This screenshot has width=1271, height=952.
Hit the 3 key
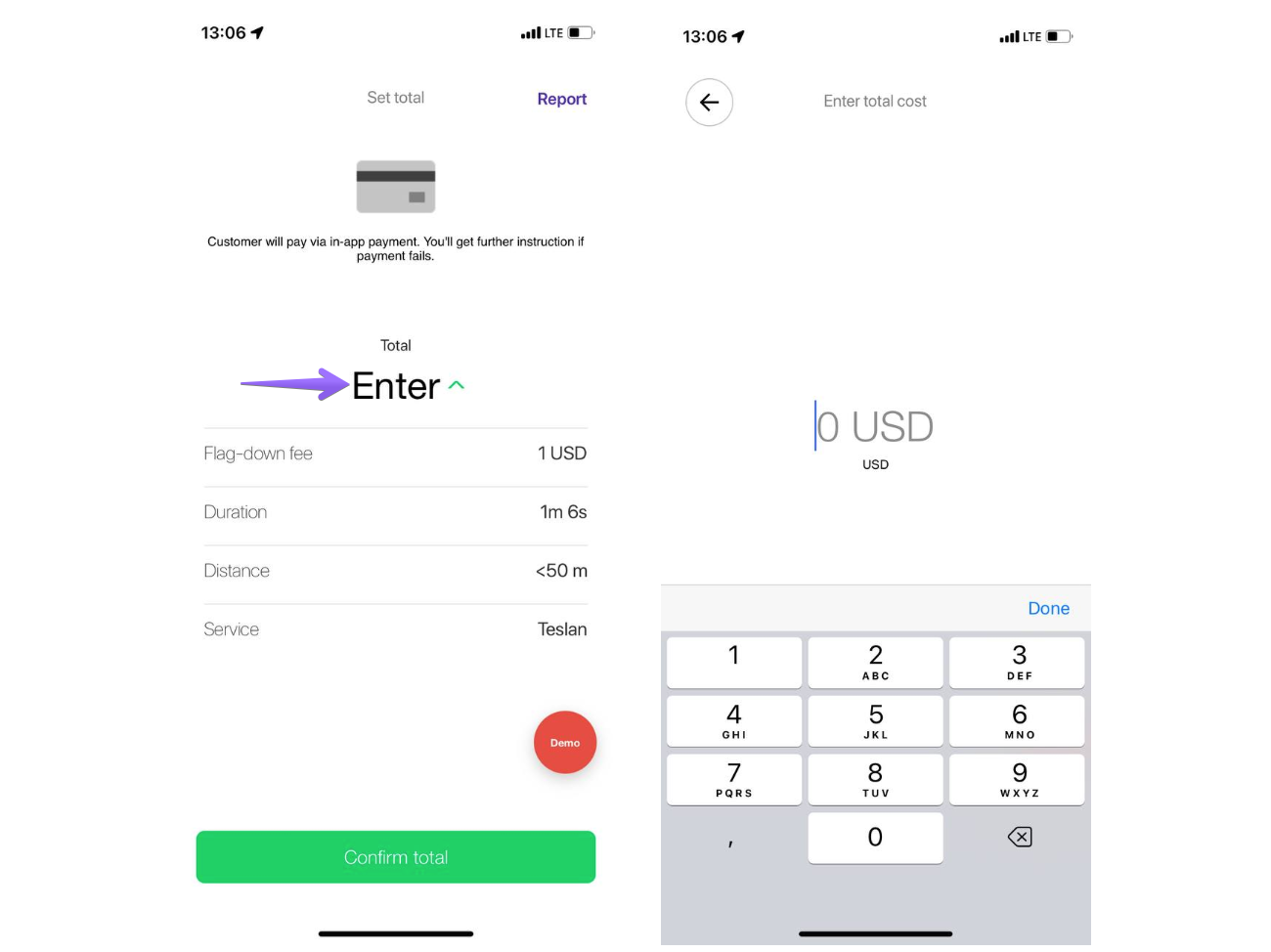point(1018,662)
